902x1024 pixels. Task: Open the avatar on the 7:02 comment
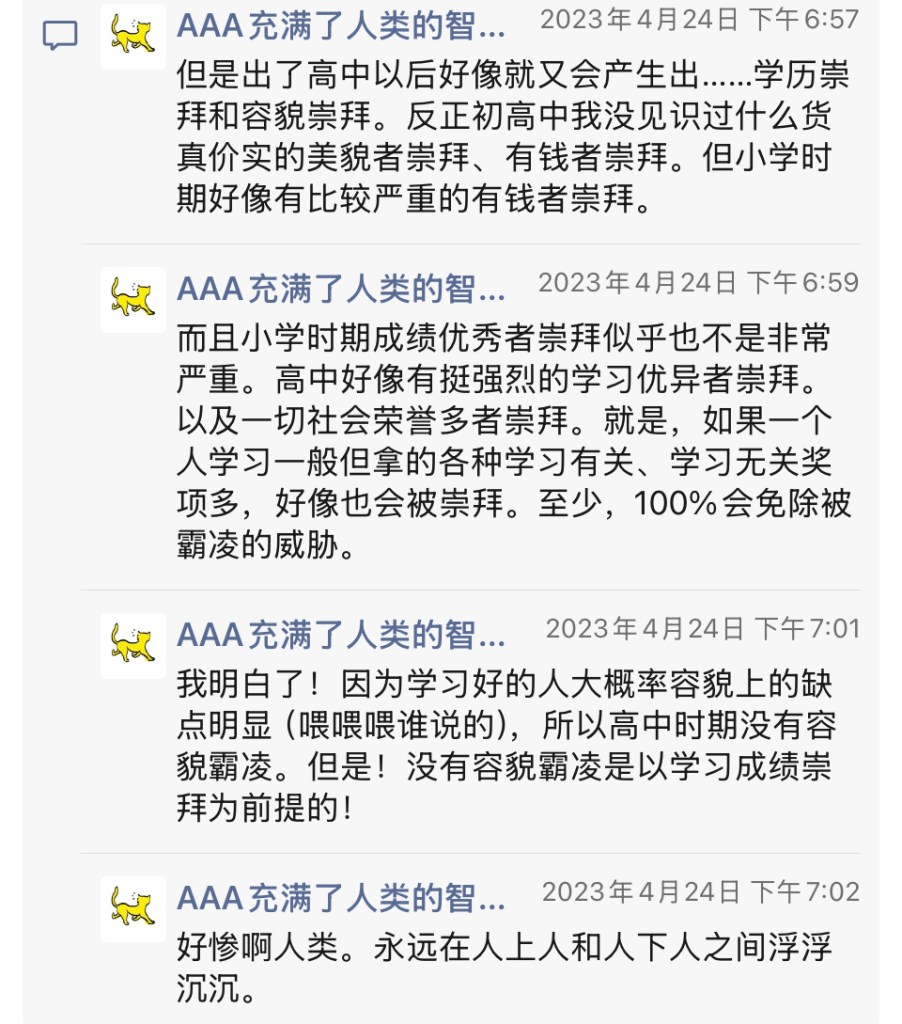133,908
